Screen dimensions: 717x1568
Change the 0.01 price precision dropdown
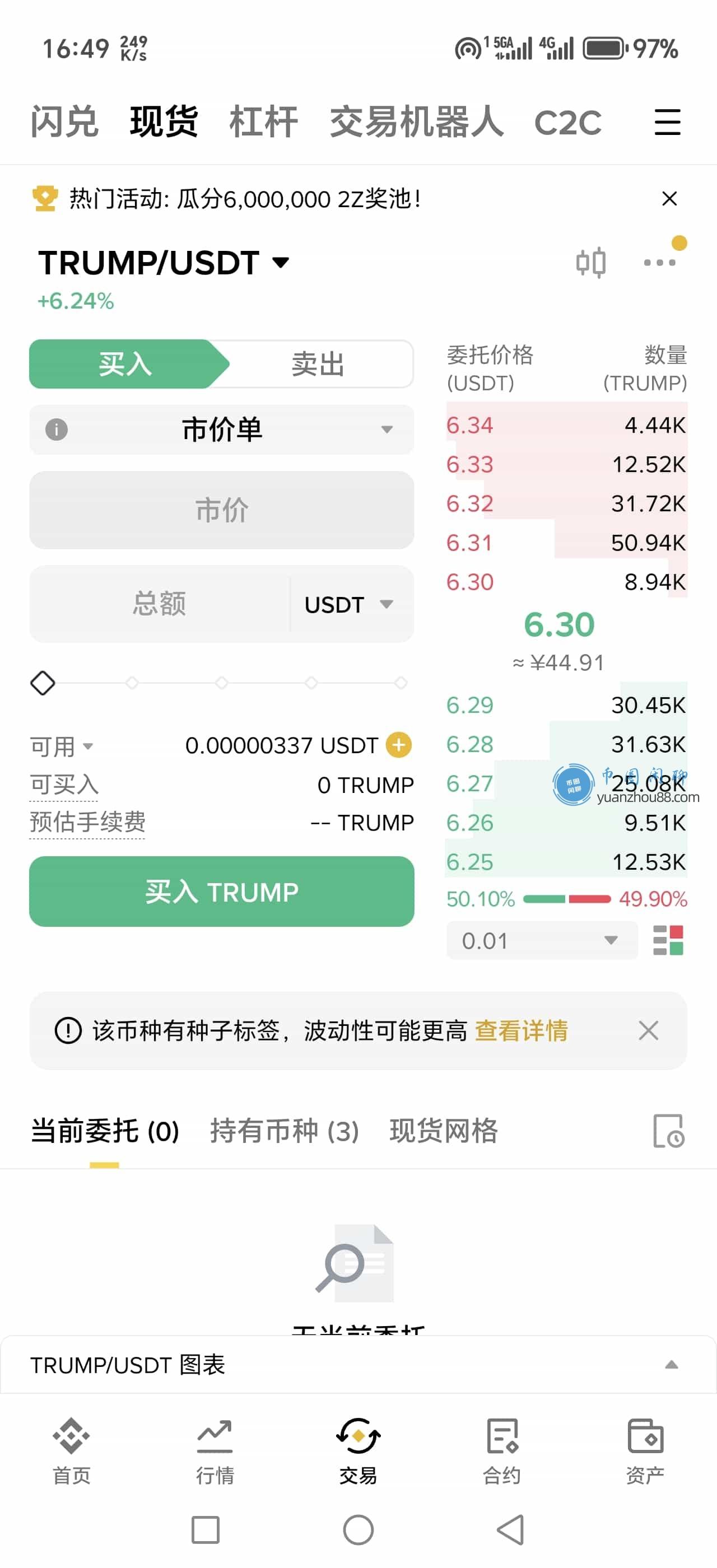542,940
